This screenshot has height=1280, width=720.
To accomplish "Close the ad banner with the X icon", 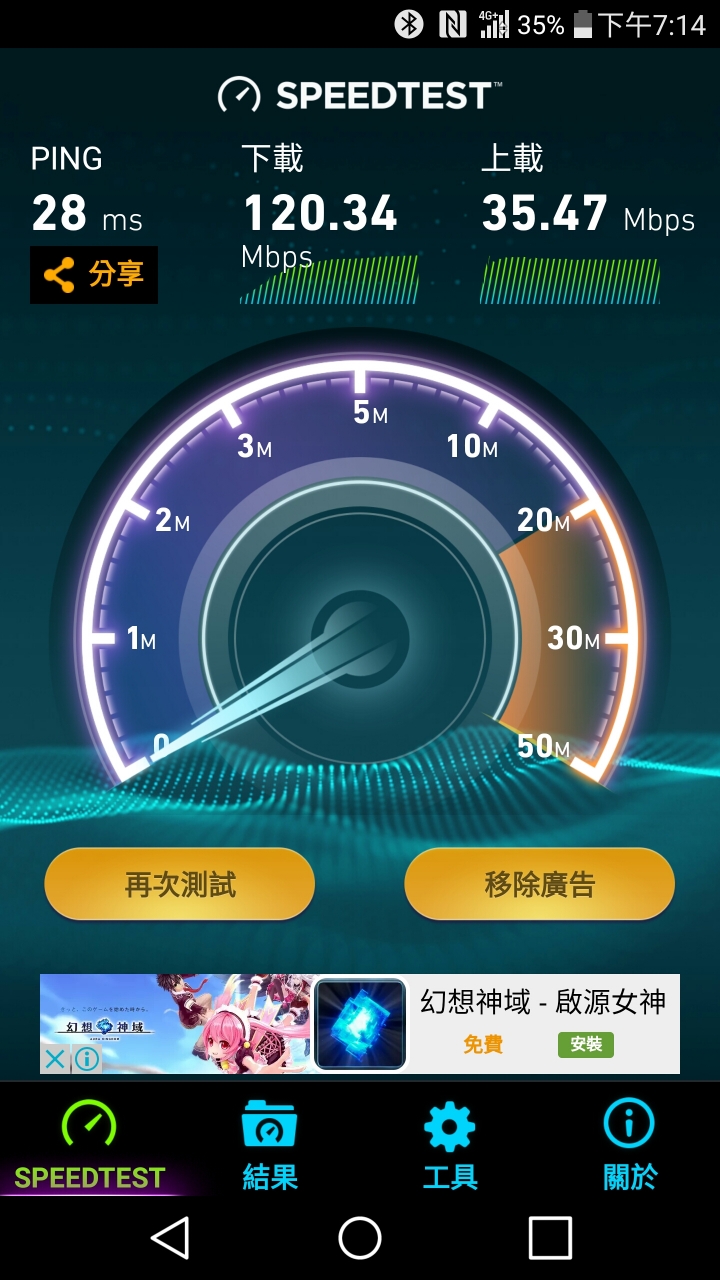I will coord(55,1058).
